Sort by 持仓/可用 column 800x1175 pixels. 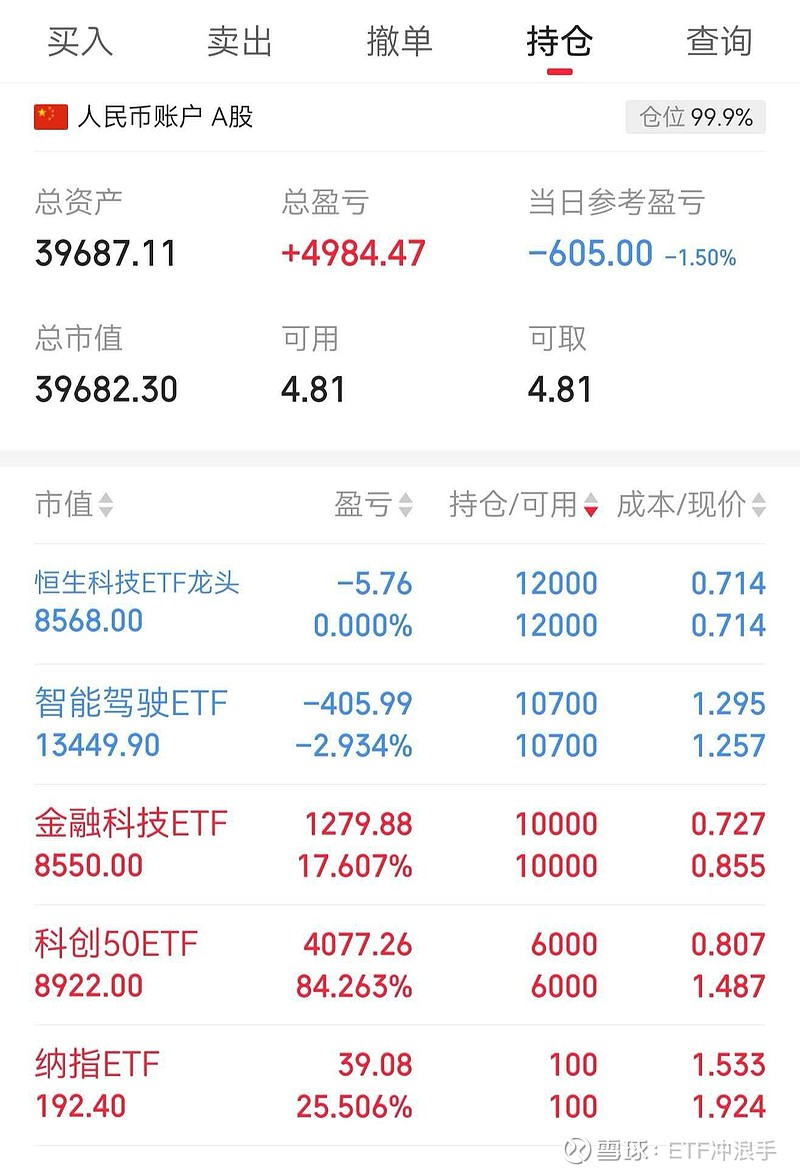point(524,505)
